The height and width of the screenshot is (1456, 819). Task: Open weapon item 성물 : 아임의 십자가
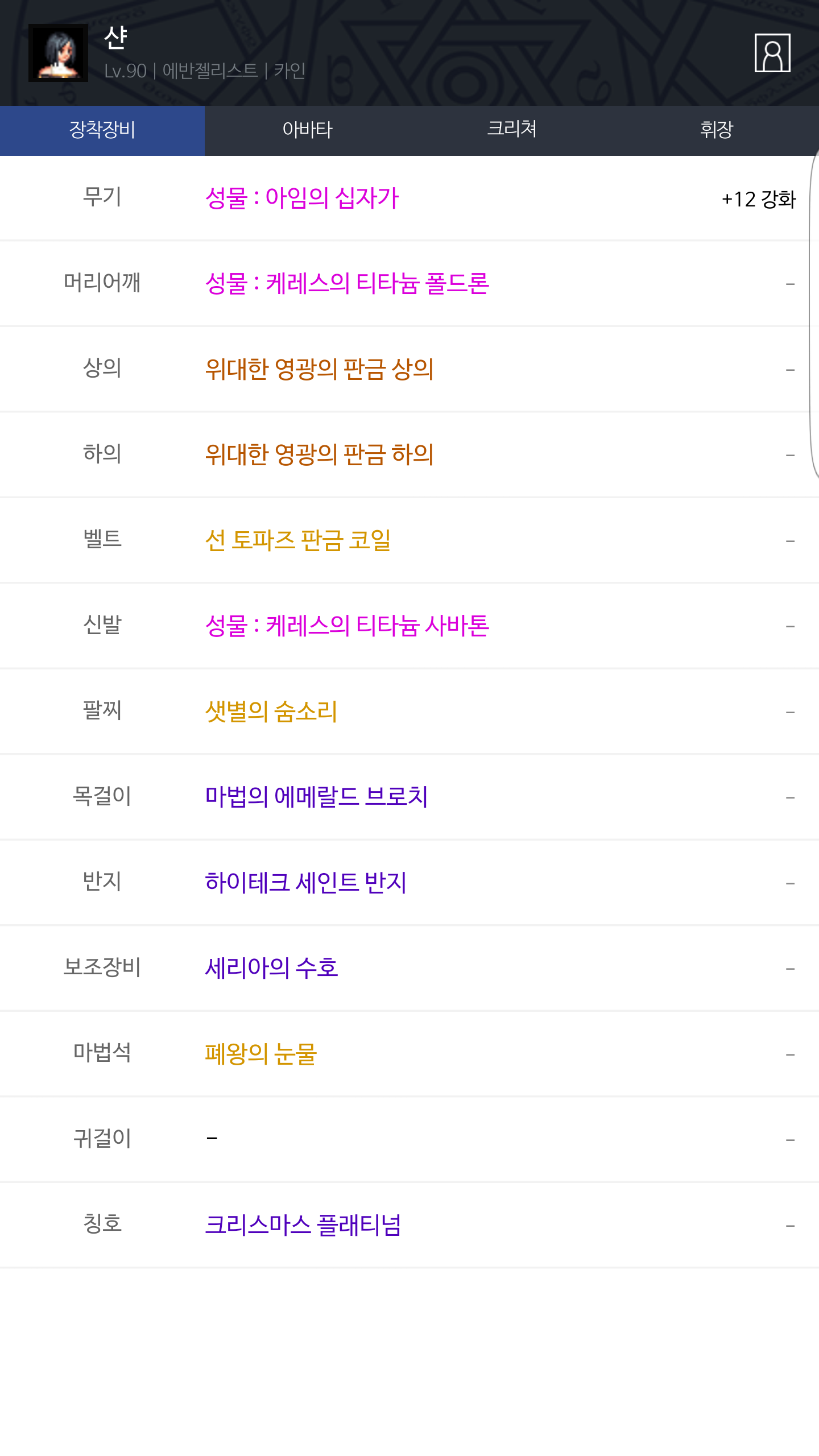point(302,198)
